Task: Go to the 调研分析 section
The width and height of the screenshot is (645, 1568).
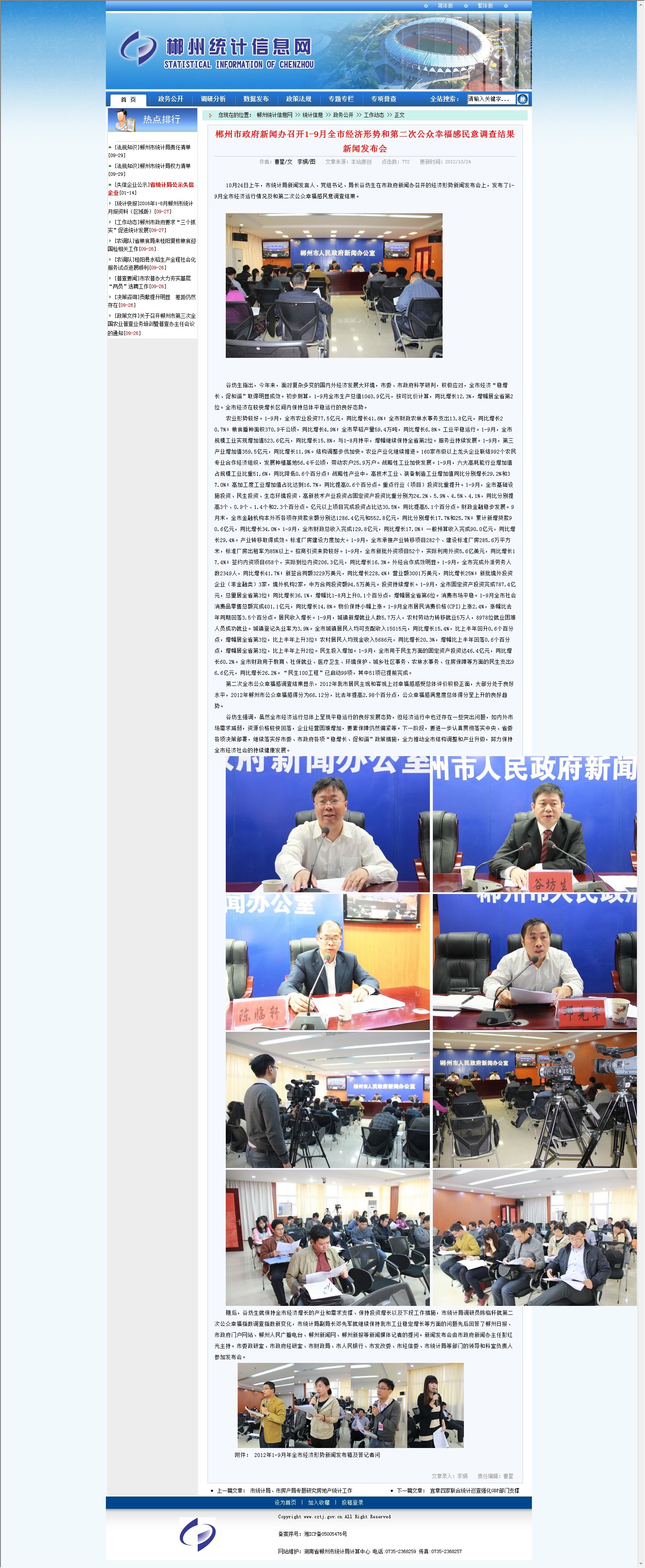Action: [x=213, y=99]
